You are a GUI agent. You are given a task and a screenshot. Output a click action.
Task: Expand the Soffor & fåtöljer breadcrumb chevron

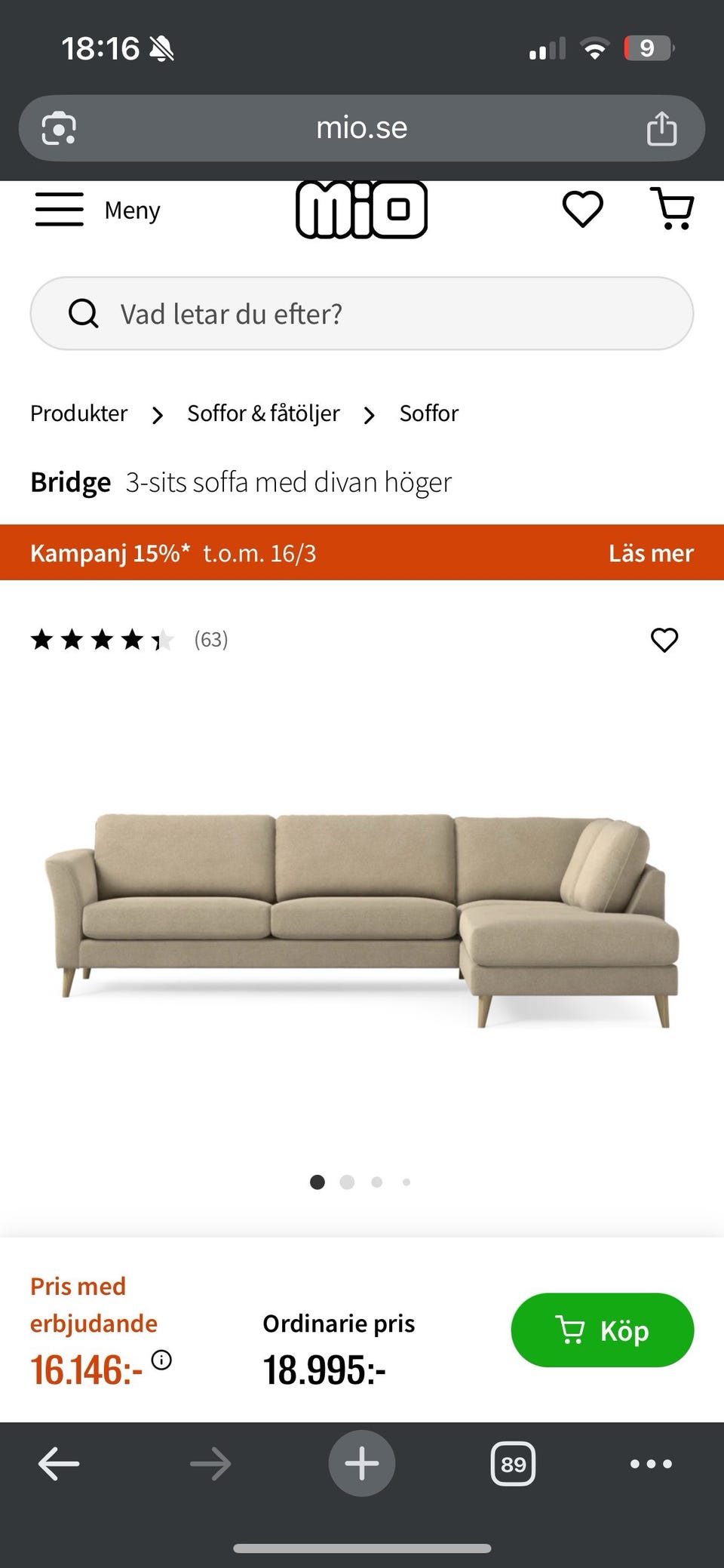(370, 414)
